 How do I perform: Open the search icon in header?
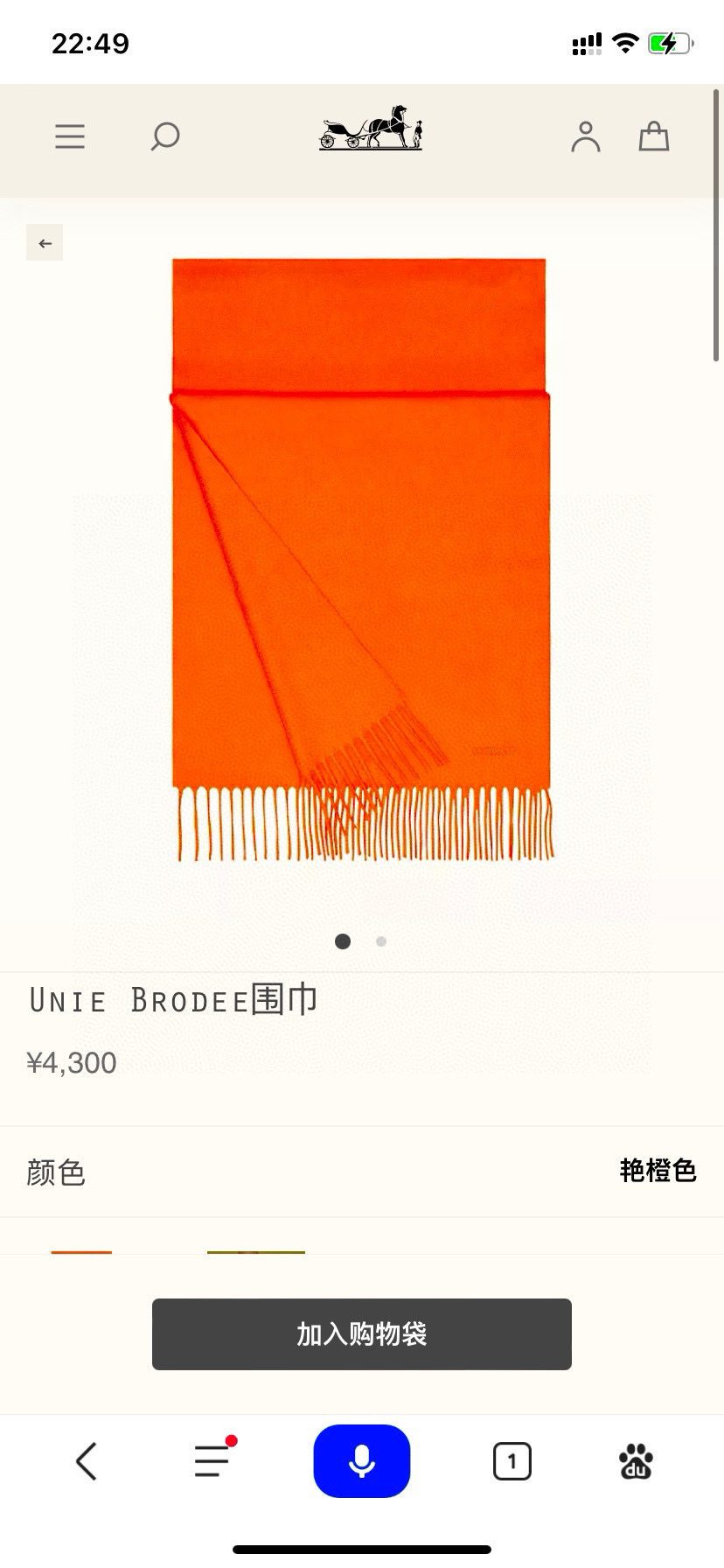(164, 136)
